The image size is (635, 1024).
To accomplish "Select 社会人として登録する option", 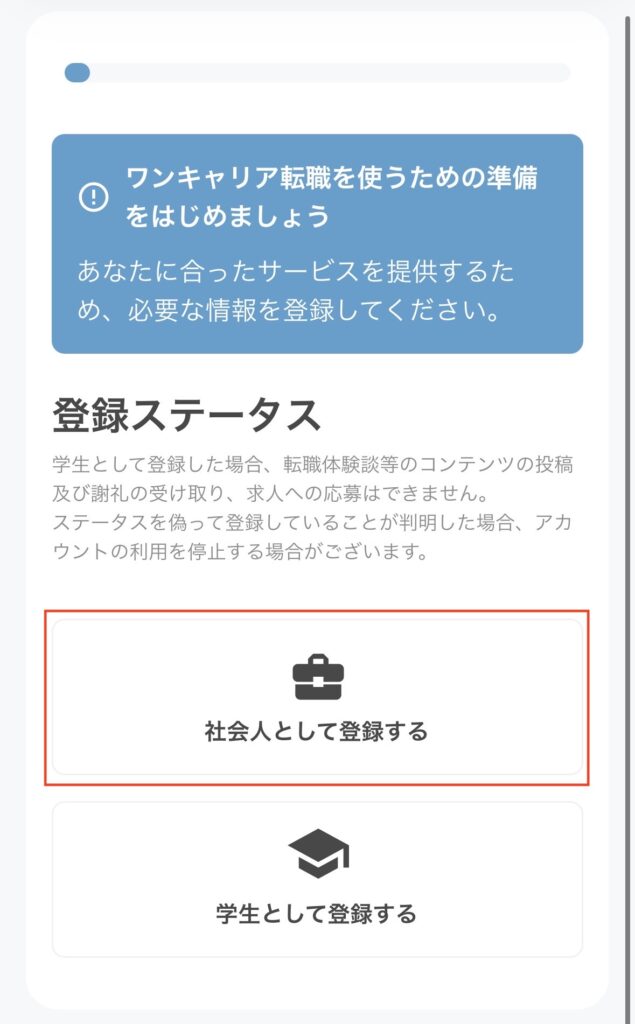I will pyautogui.click(x=317, y=697).
